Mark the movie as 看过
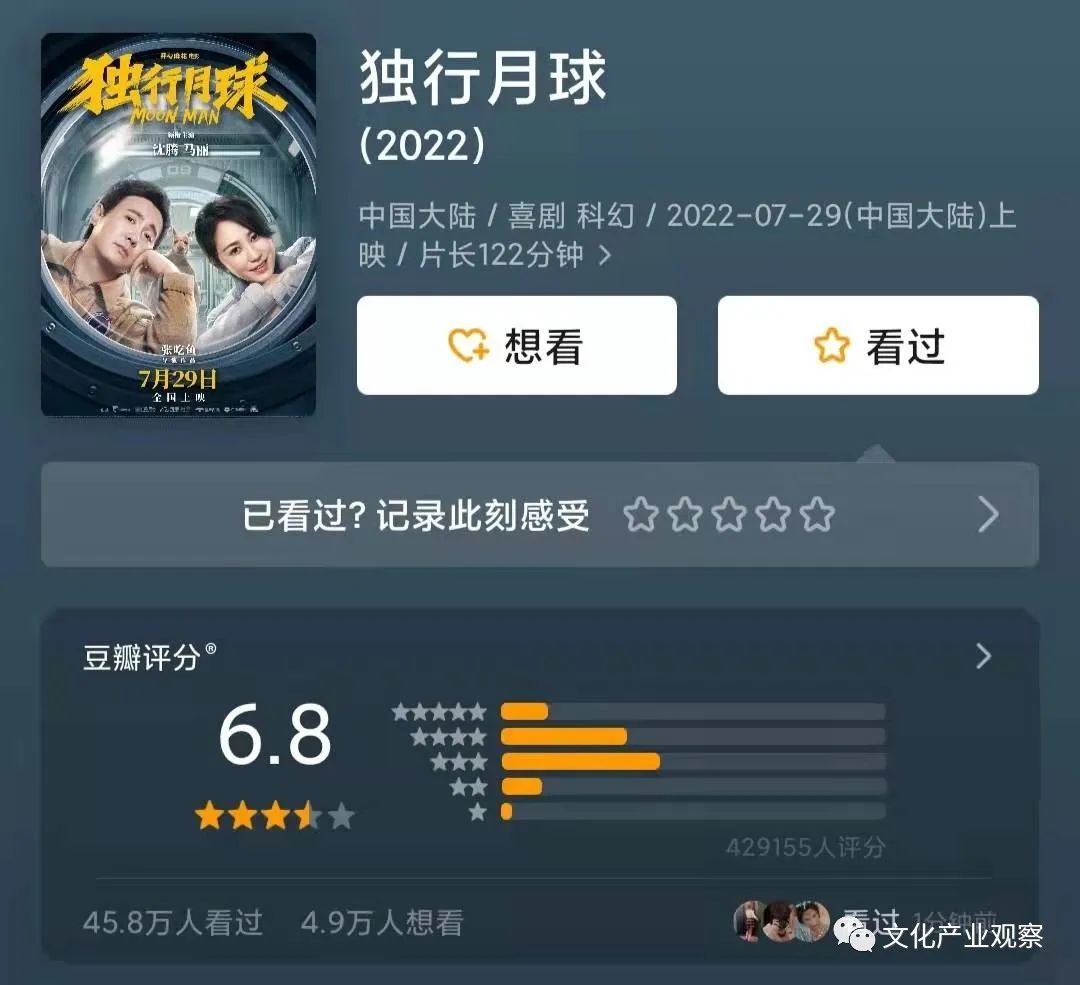 point(878,345)
